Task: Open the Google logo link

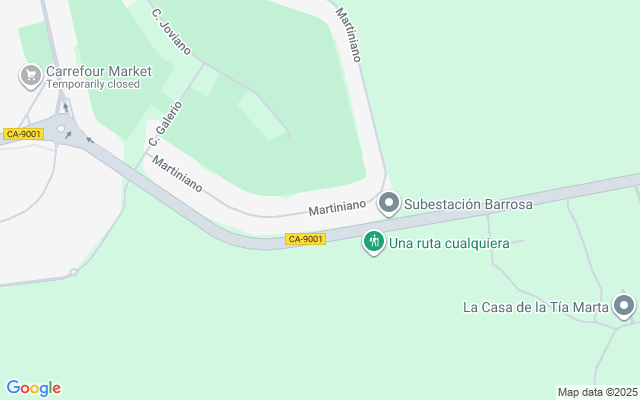Action: click(x=33, y=388)
